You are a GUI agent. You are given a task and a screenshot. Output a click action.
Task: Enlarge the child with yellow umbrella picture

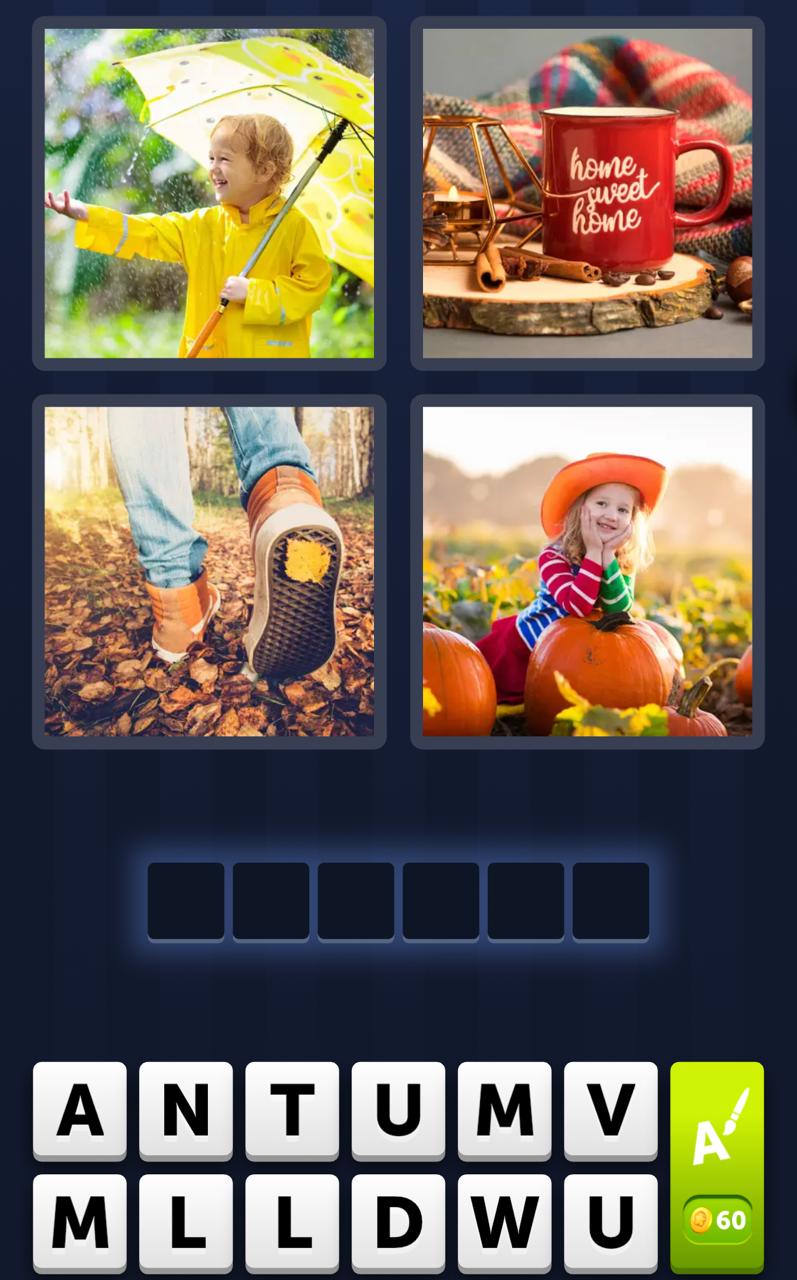[x=209, y=193]
